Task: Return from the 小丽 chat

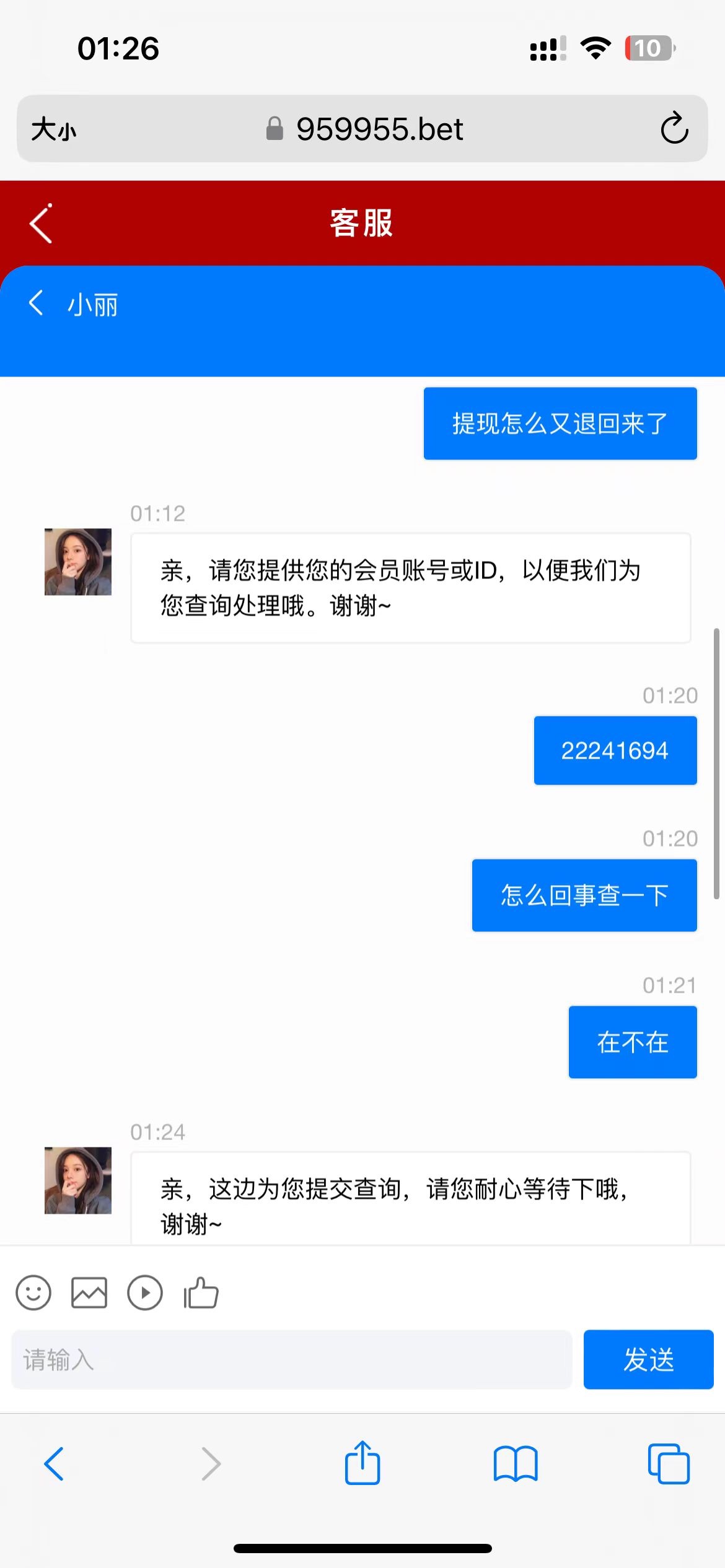Action: pos(37,303)
